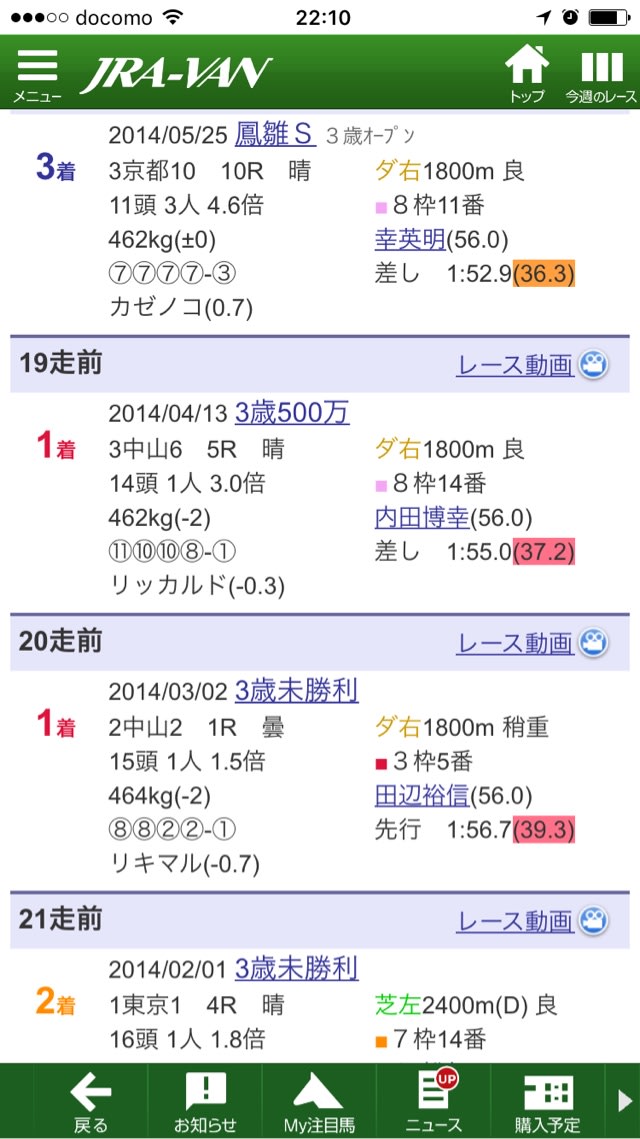Play race video for 21走前
Image resolution: width=640 pixels, height=1139 pixels.
click(532, 921)
